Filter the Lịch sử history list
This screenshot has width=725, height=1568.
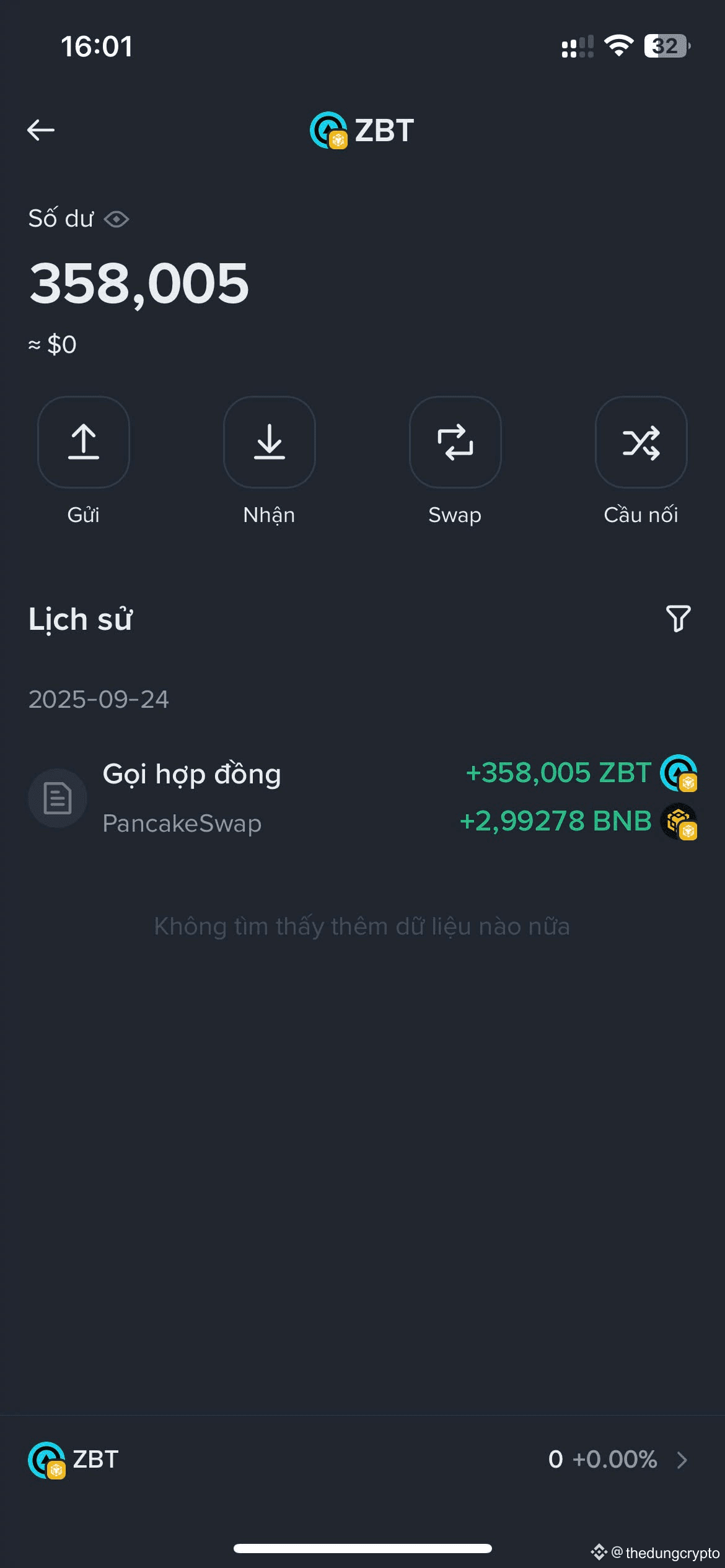pos(678,619)
